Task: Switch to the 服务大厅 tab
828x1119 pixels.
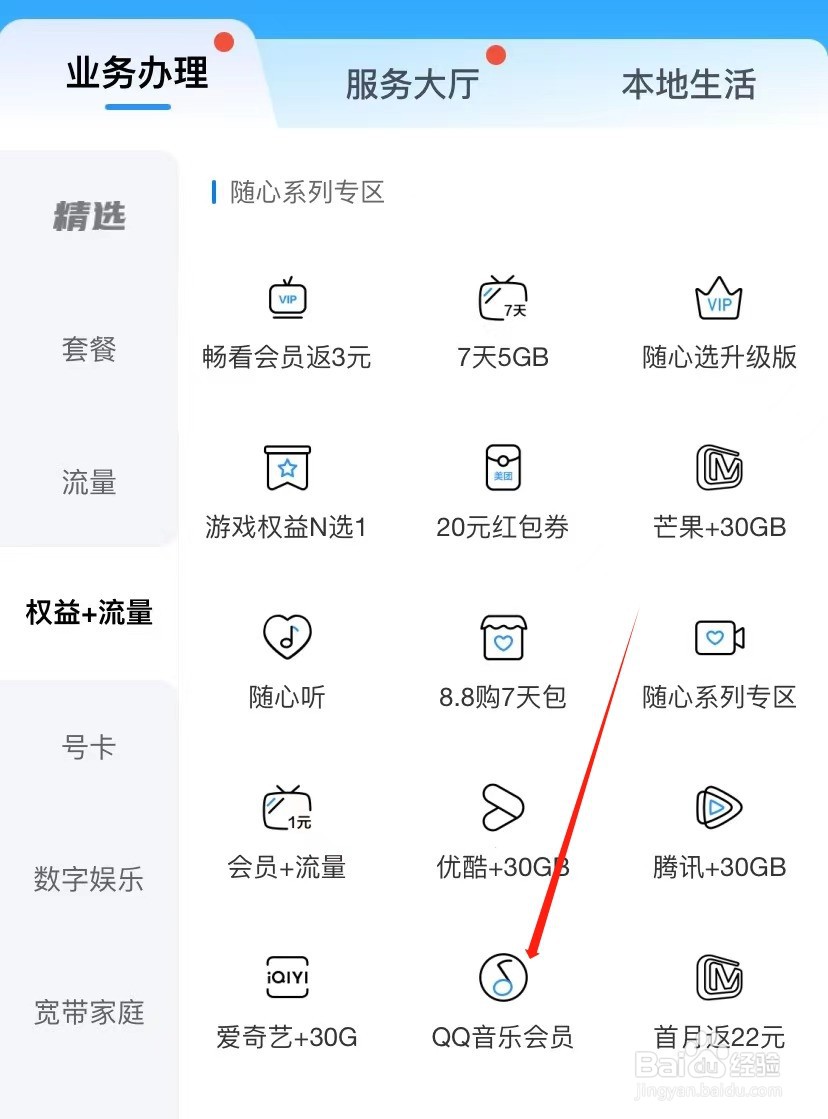Action: 411,85
